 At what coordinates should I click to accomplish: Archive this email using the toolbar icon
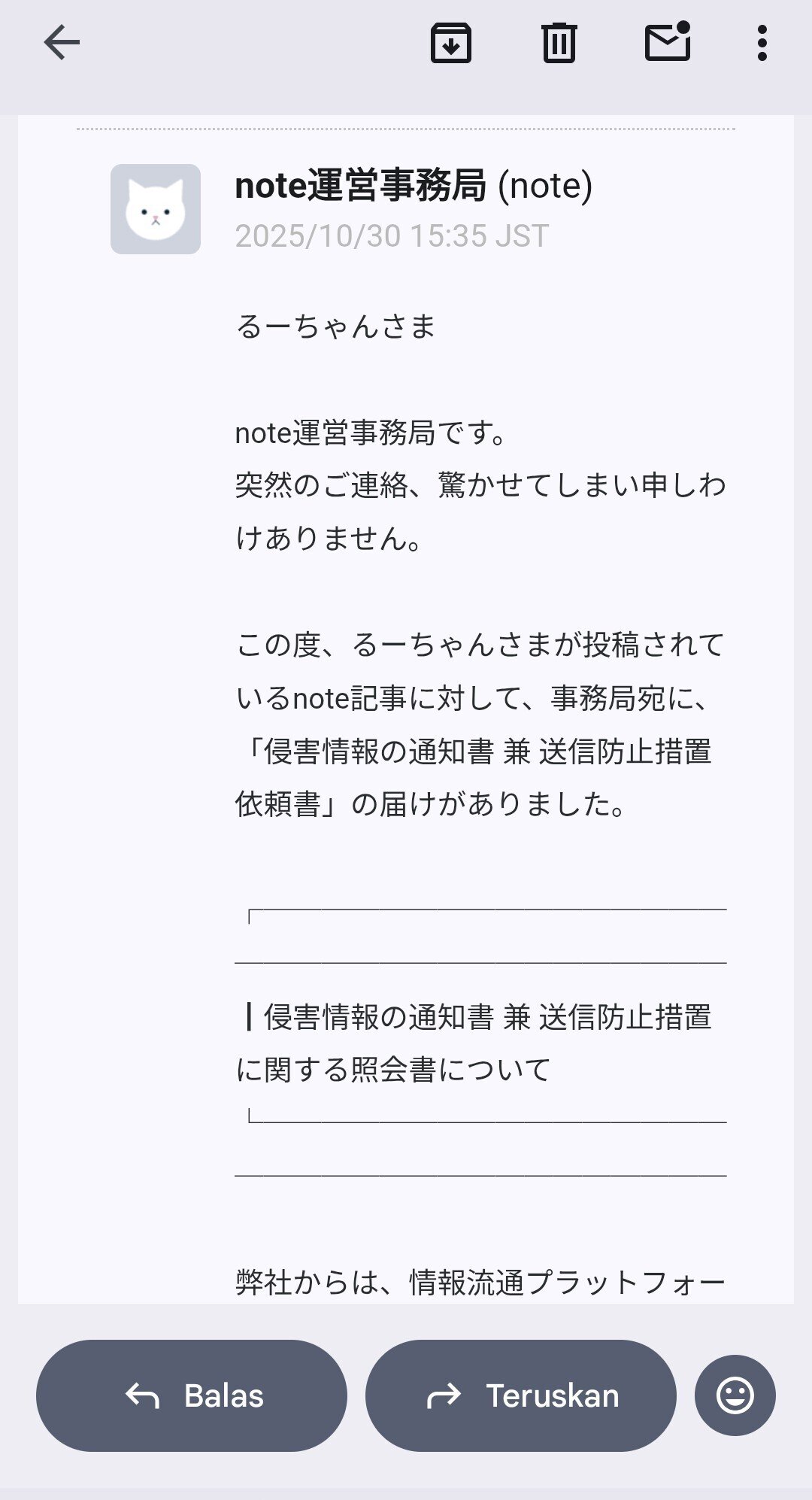pos(451,43)
